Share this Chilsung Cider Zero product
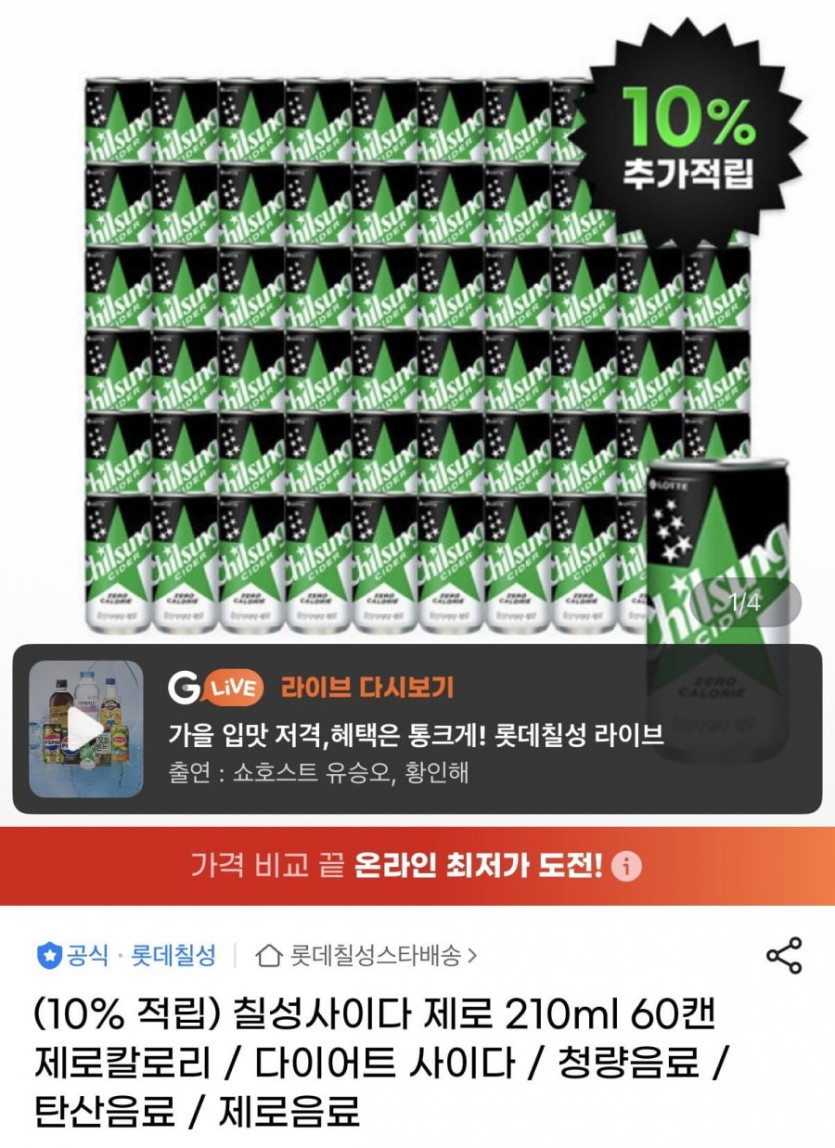The width and height of the screenshot is (835, 1148). point(784,955)
